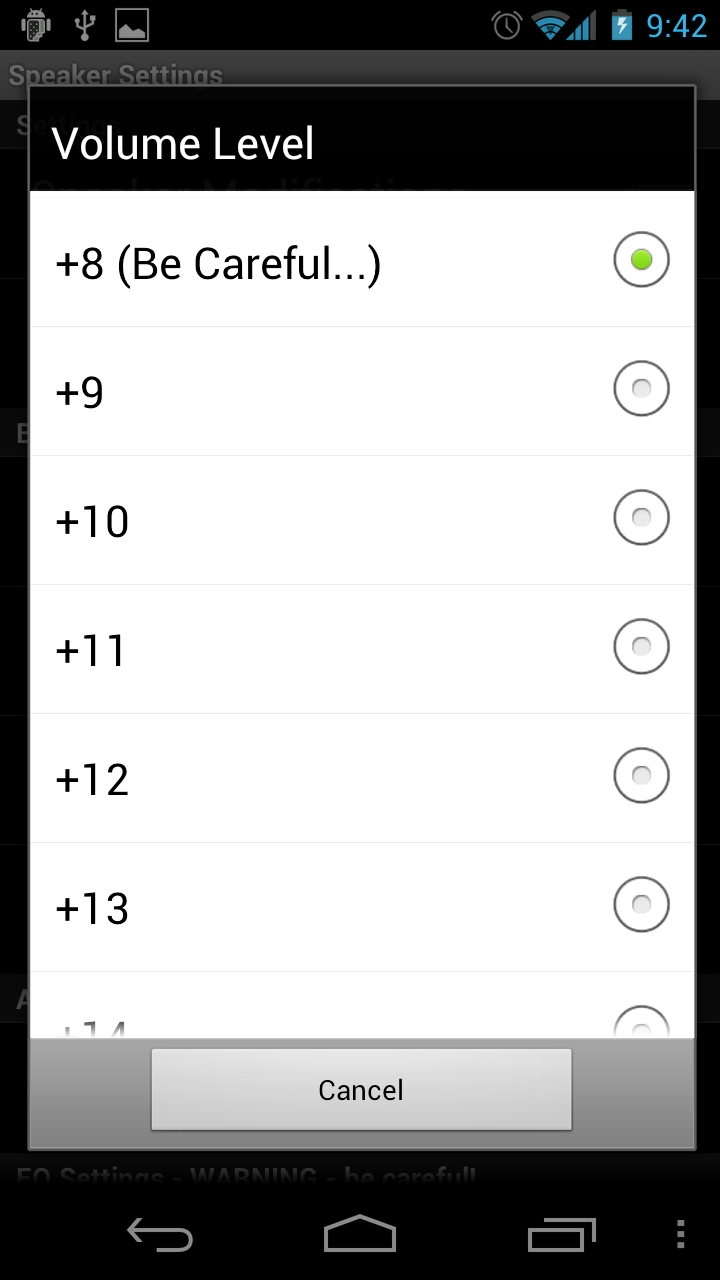Viewport: 720px width, 1280px height.
Task: Open the overflow menu in the navigation bar
Action: tap(681, 1235)
